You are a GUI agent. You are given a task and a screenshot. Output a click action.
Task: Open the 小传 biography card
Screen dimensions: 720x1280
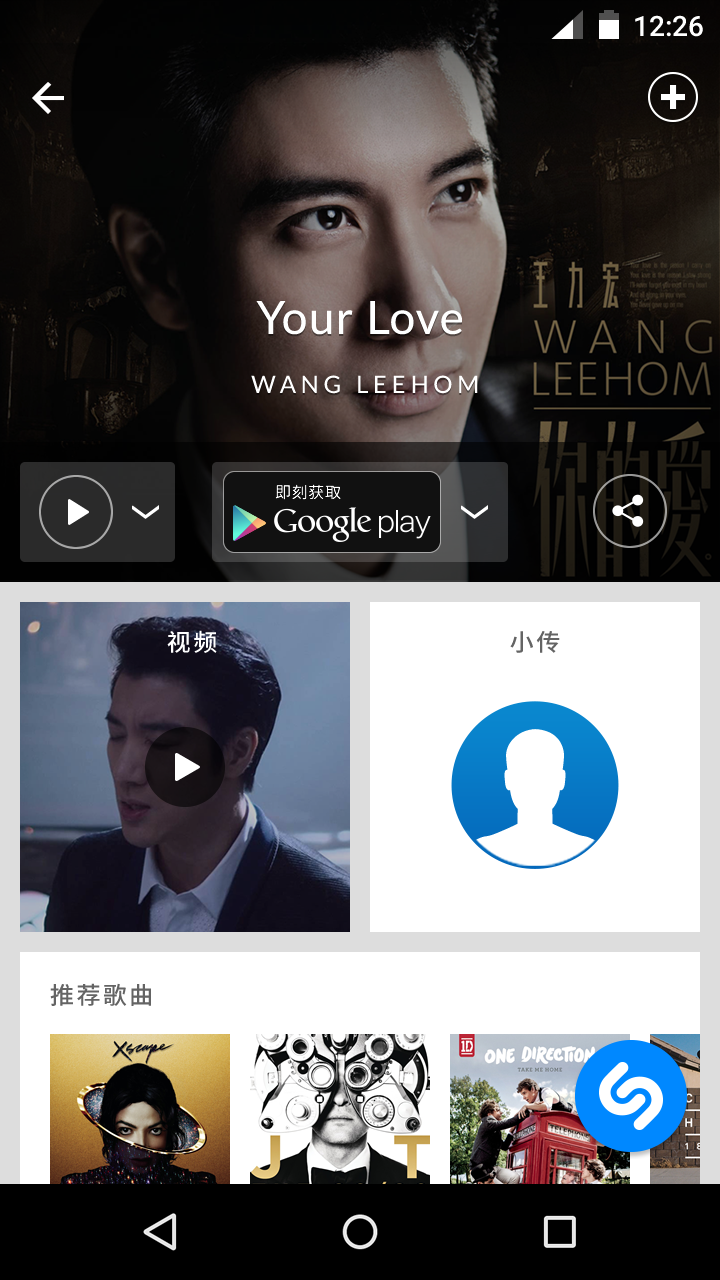pos(535,767)
